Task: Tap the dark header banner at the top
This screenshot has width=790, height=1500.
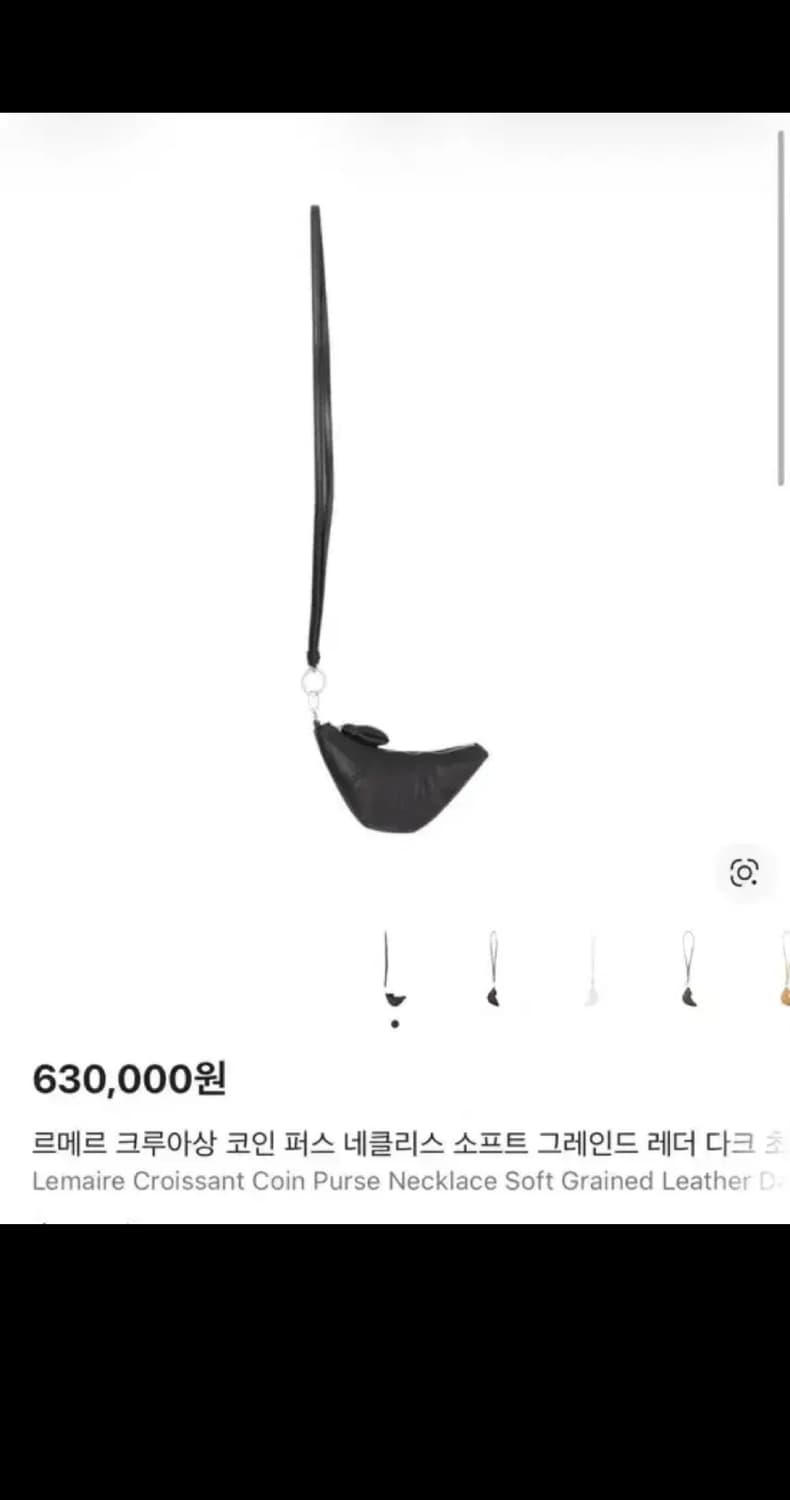Action: coord(395,55)
